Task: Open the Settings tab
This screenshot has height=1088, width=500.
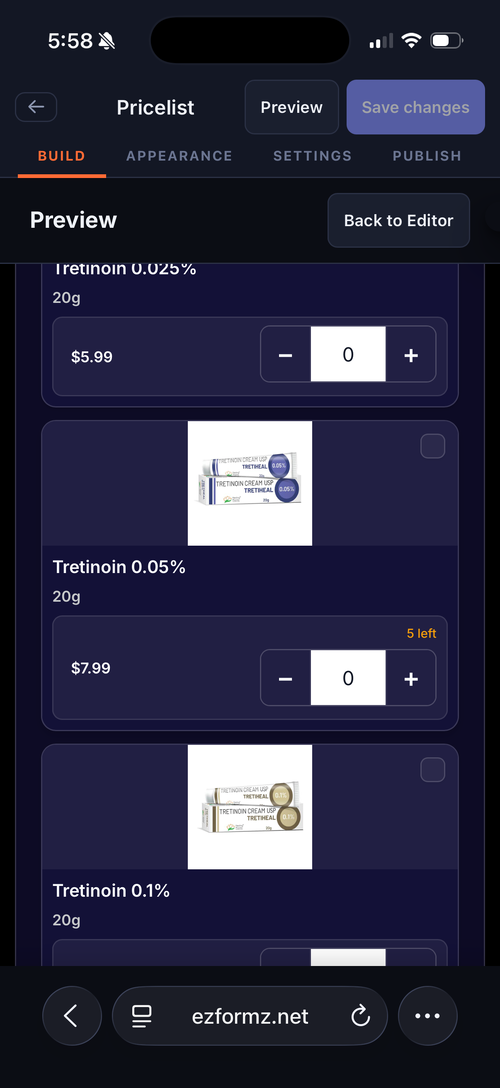Action: 312,156
